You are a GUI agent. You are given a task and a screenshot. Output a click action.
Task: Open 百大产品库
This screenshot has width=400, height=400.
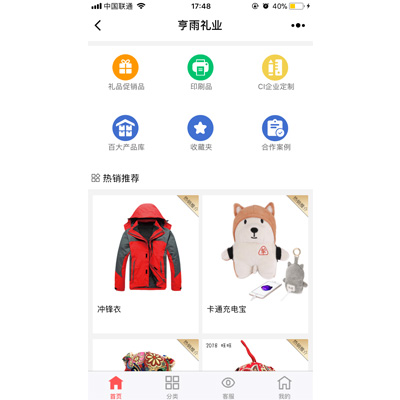pos(126,133)
